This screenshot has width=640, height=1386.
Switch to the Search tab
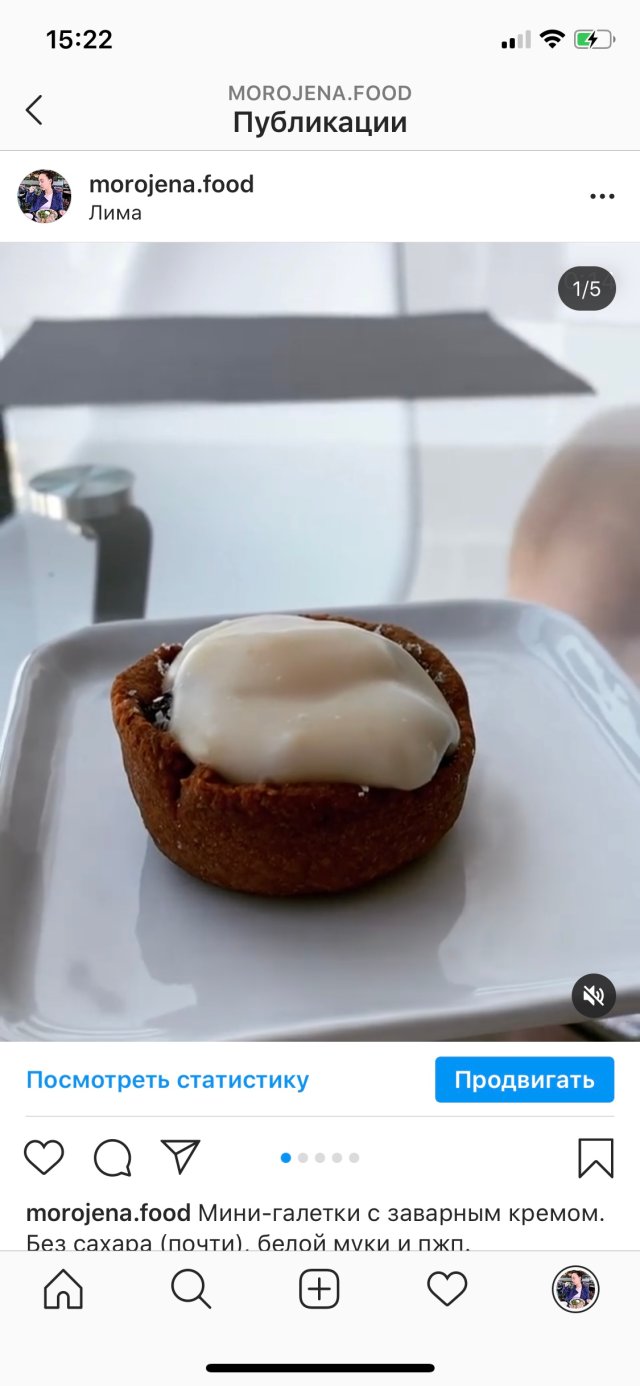point(191,1290)
